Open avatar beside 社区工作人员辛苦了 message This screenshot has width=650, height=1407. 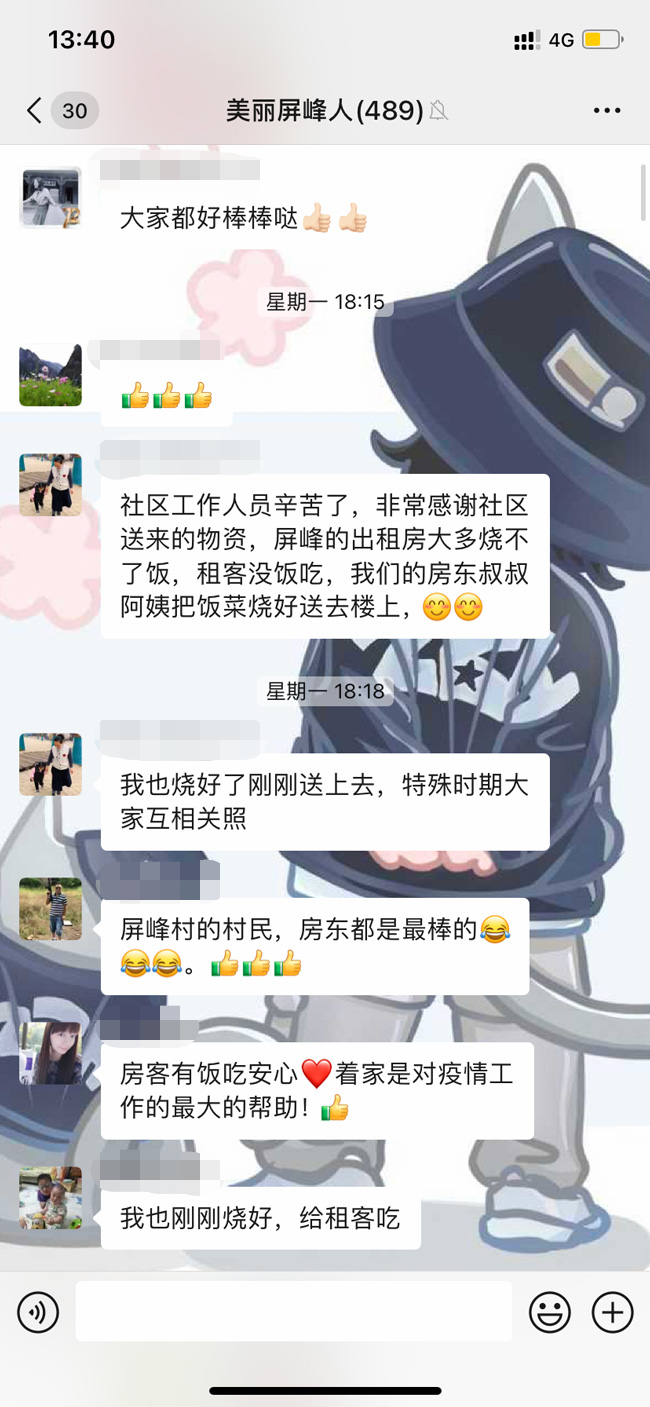click(x=50, y=484)
